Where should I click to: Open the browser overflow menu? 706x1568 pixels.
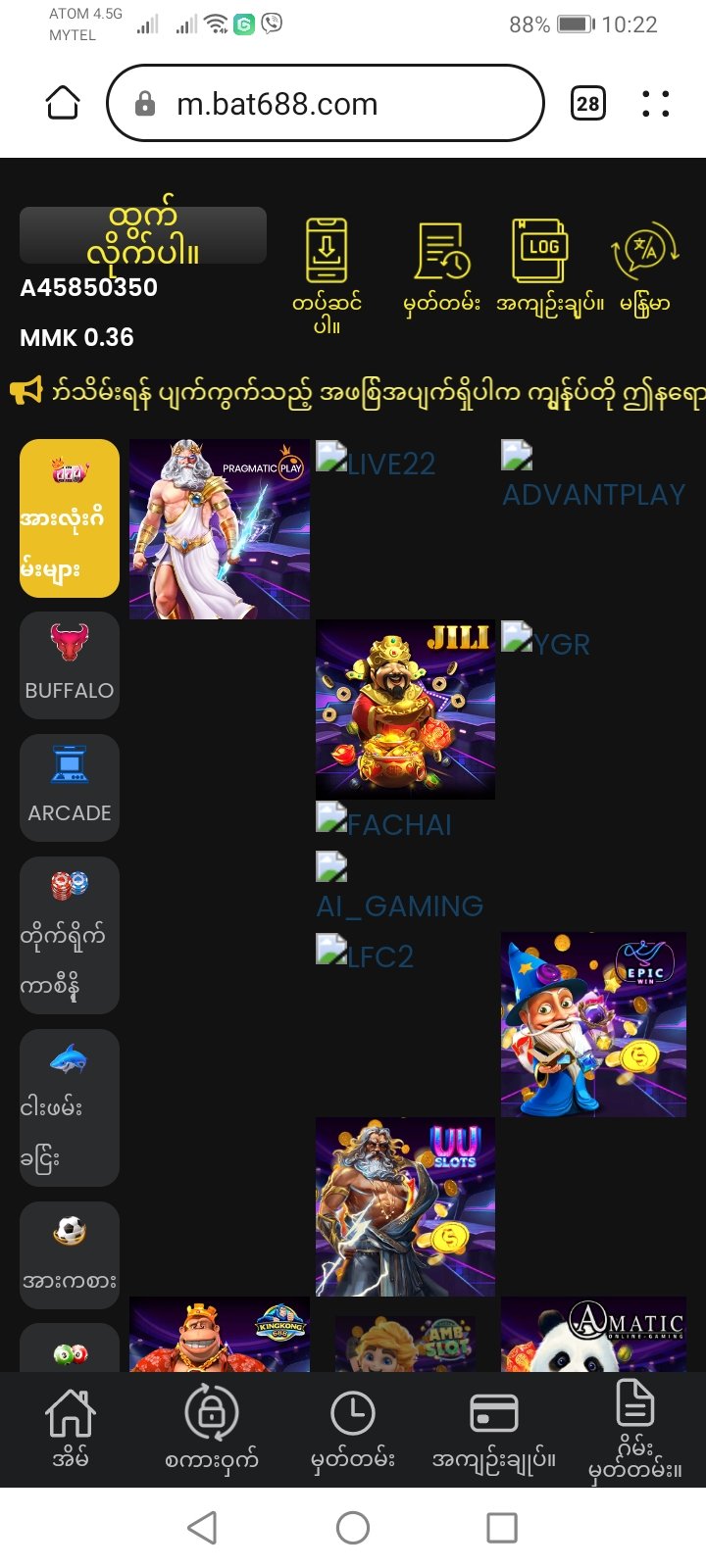[x=655, y=103]
